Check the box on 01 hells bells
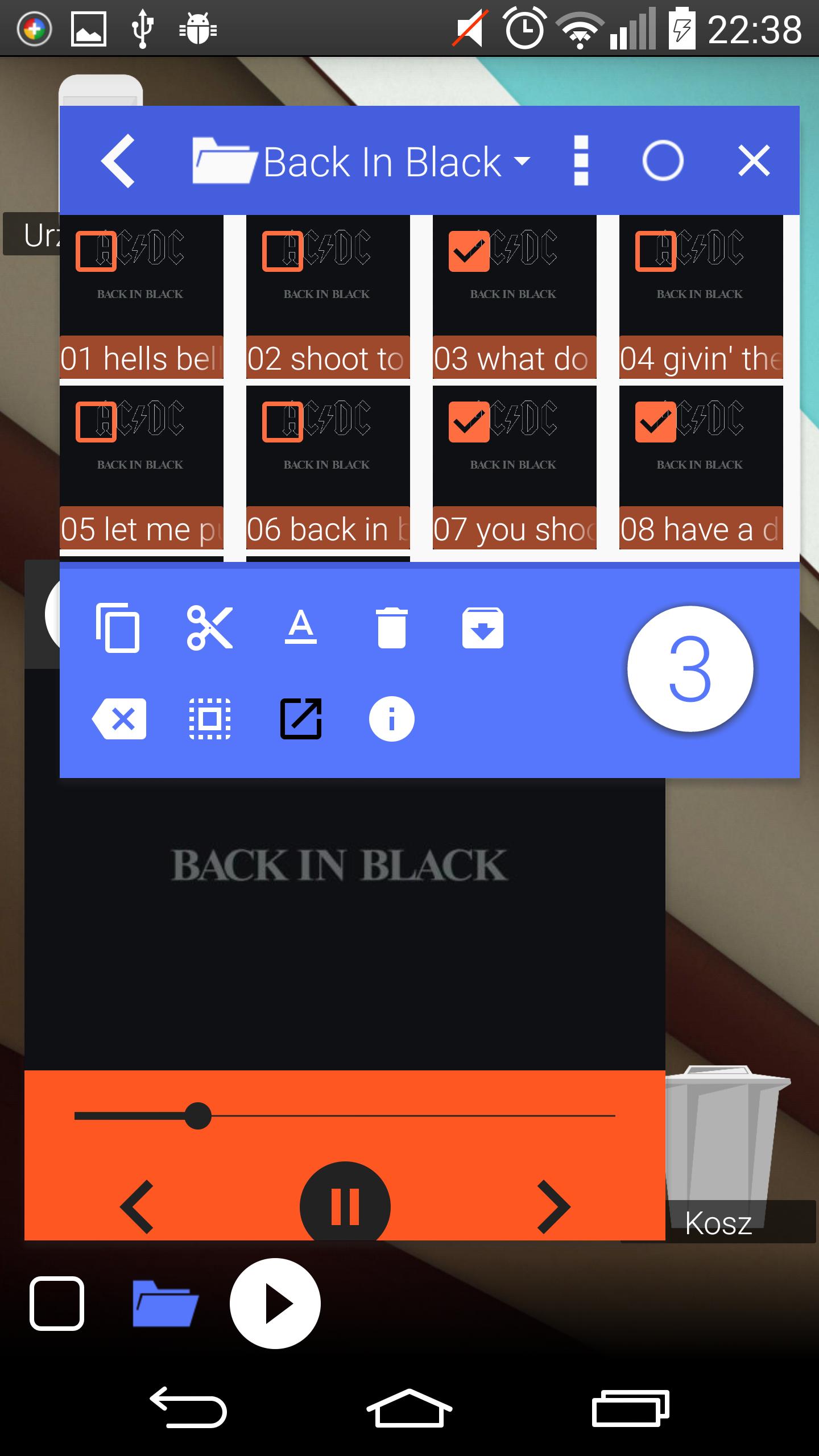Image resolution: width=819 pixels, height=1456 pixels. click(x=96, y=251)
